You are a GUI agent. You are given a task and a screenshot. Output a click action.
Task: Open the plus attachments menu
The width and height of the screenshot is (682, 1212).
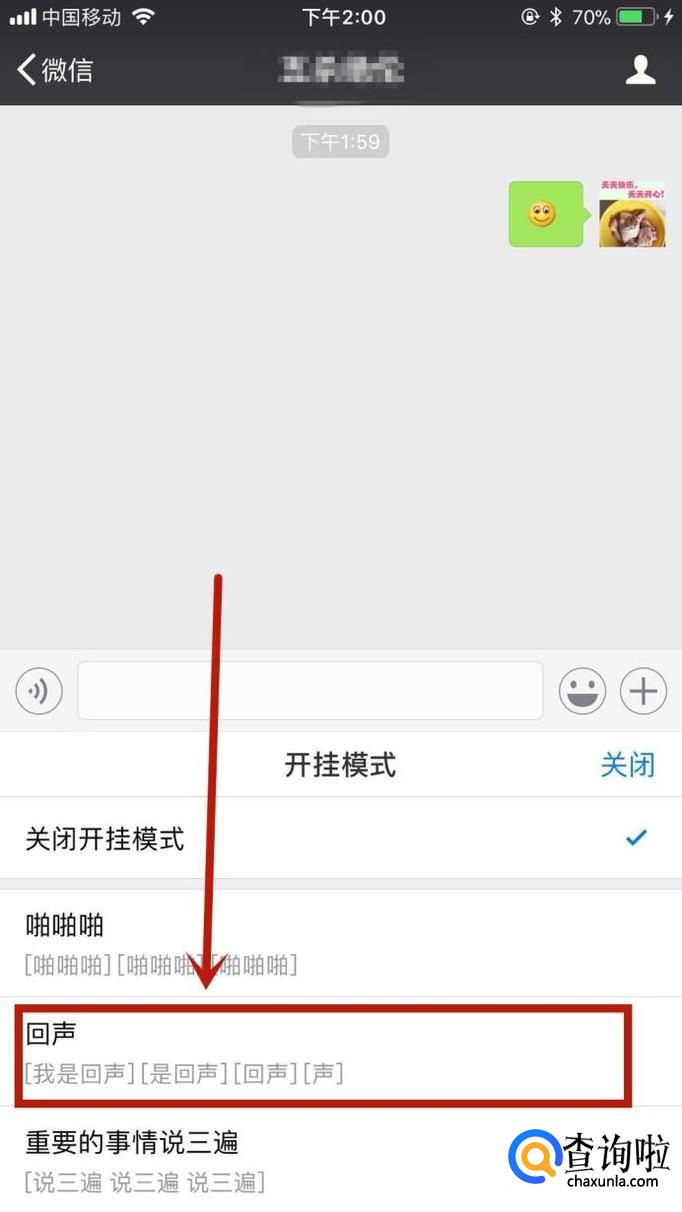[x=644, y=690]
